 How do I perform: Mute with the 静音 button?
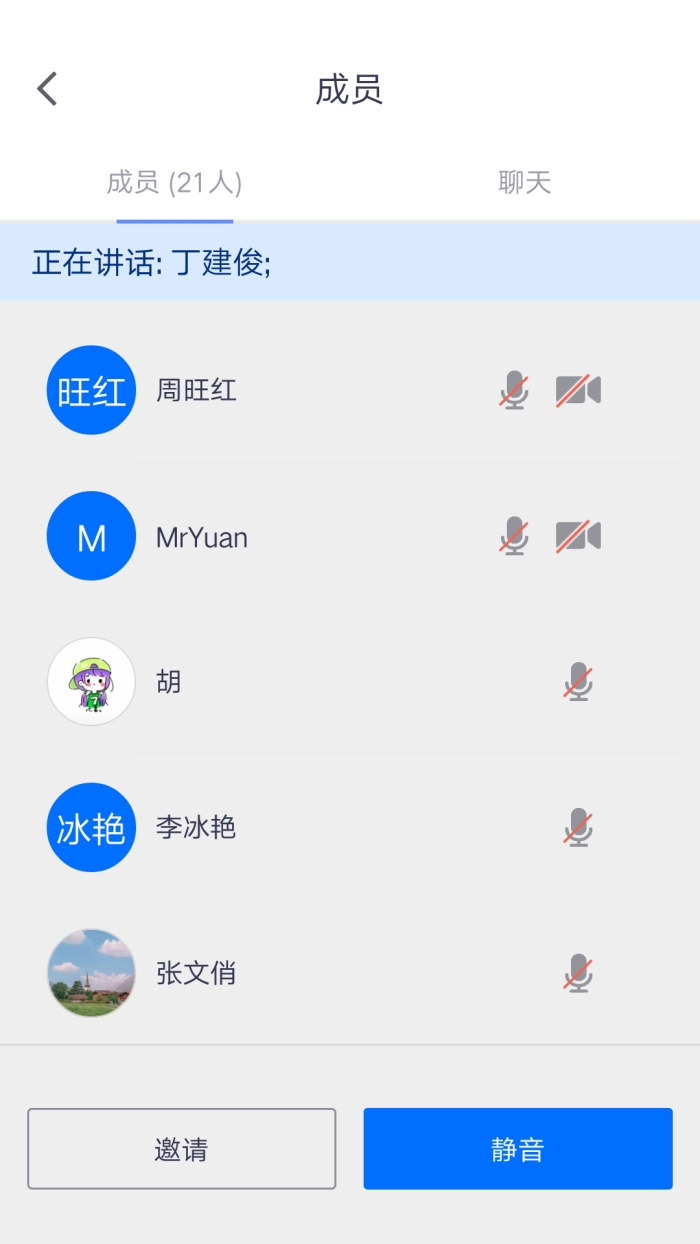click(517, 1149)
